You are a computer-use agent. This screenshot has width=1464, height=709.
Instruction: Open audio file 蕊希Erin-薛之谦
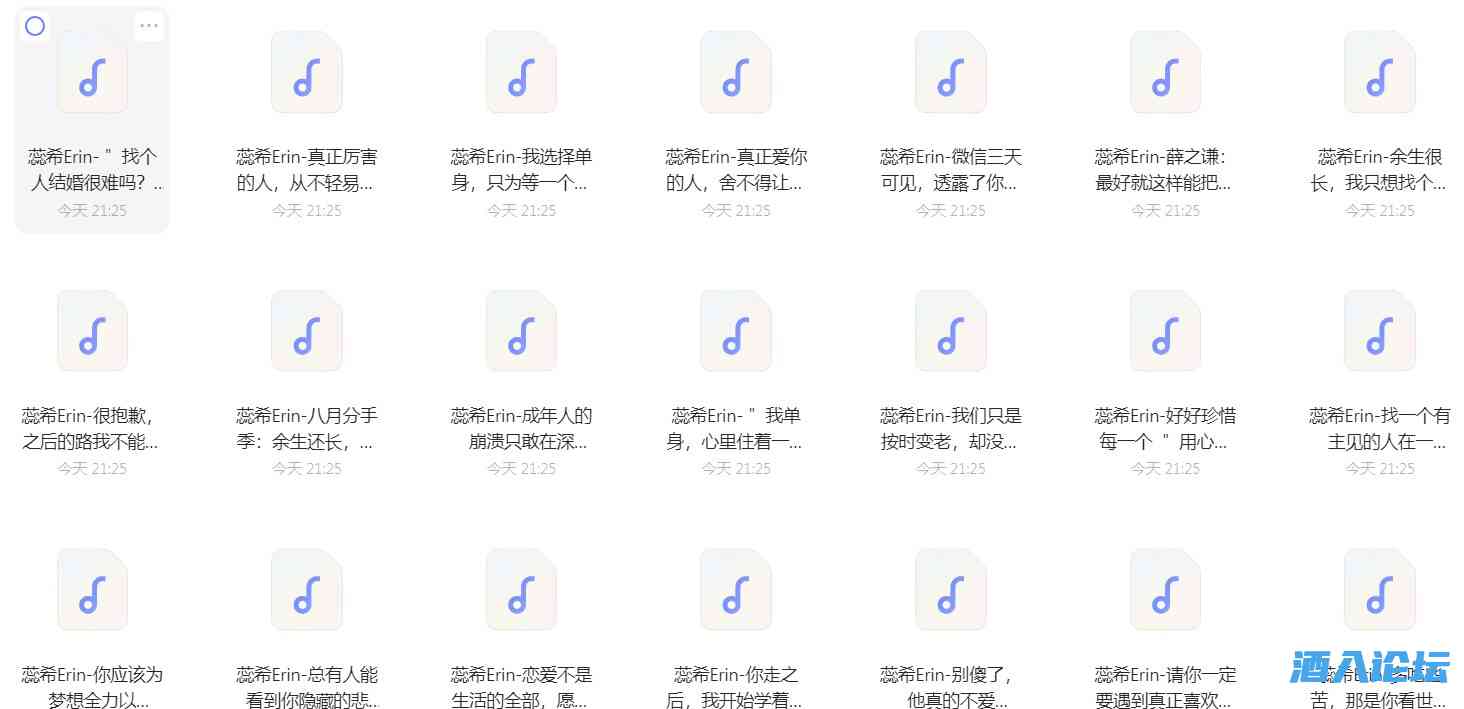point(1165,73)
